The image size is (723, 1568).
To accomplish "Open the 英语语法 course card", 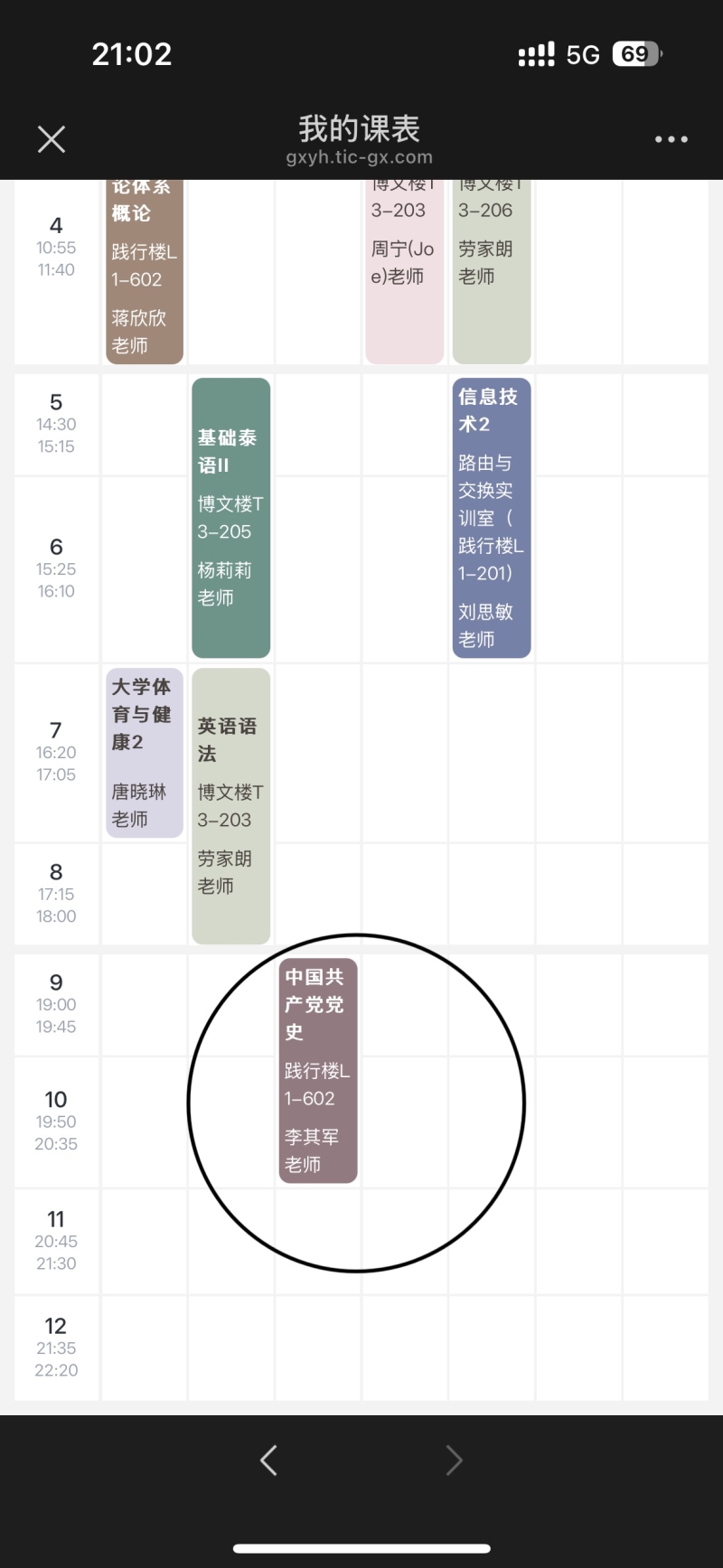I will tap(230, 806).
